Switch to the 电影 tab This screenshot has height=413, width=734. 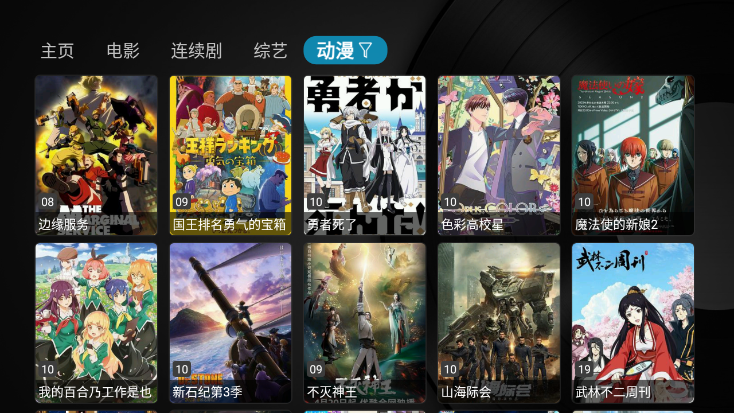[123, 51]
